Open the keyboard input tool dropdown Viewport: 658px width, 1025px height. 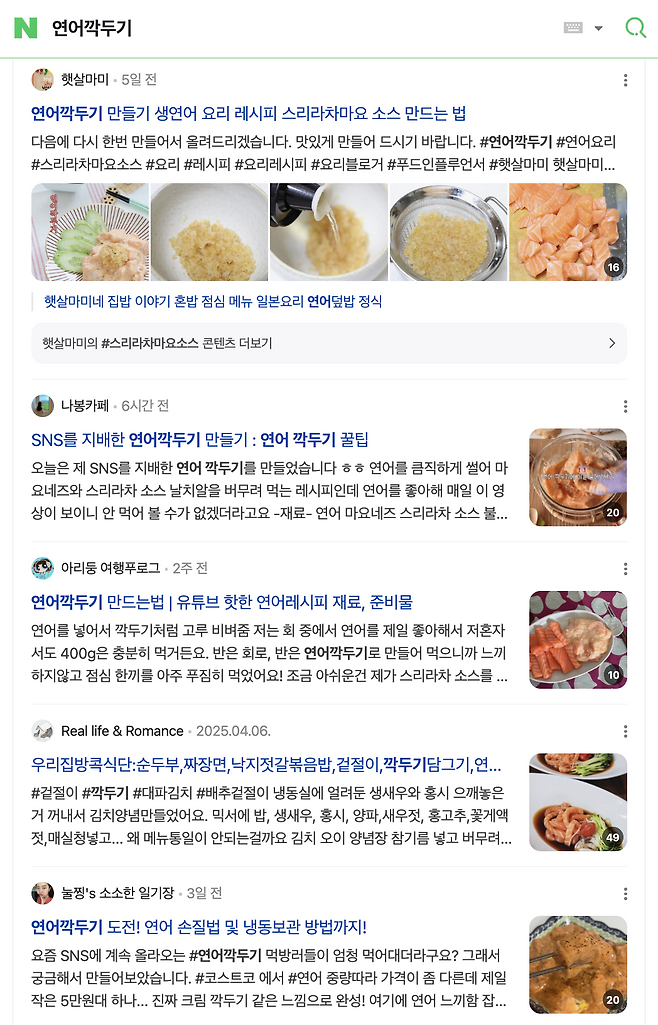[x=583, y=28]
